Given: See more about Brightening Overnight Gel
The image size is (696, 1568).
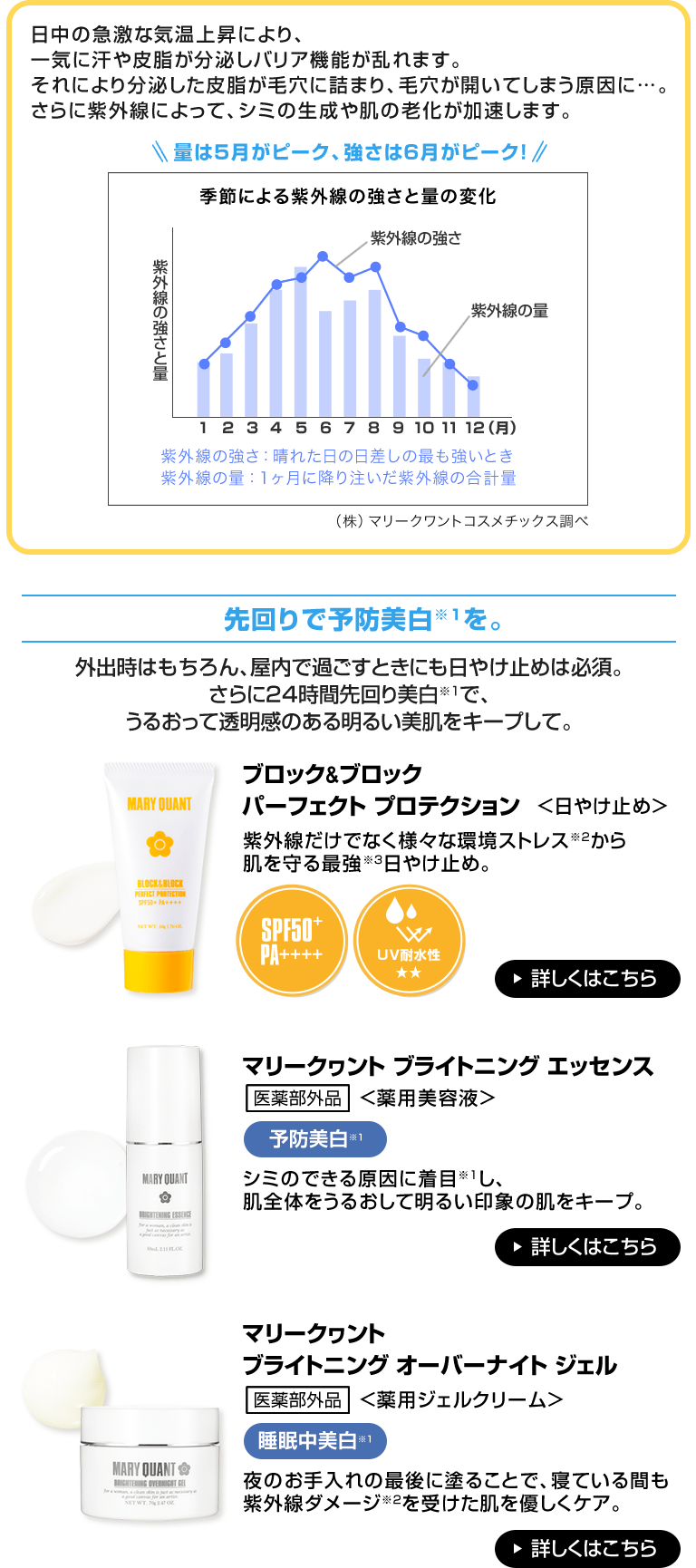Looking at the screenshot, I should (587, 1548).
